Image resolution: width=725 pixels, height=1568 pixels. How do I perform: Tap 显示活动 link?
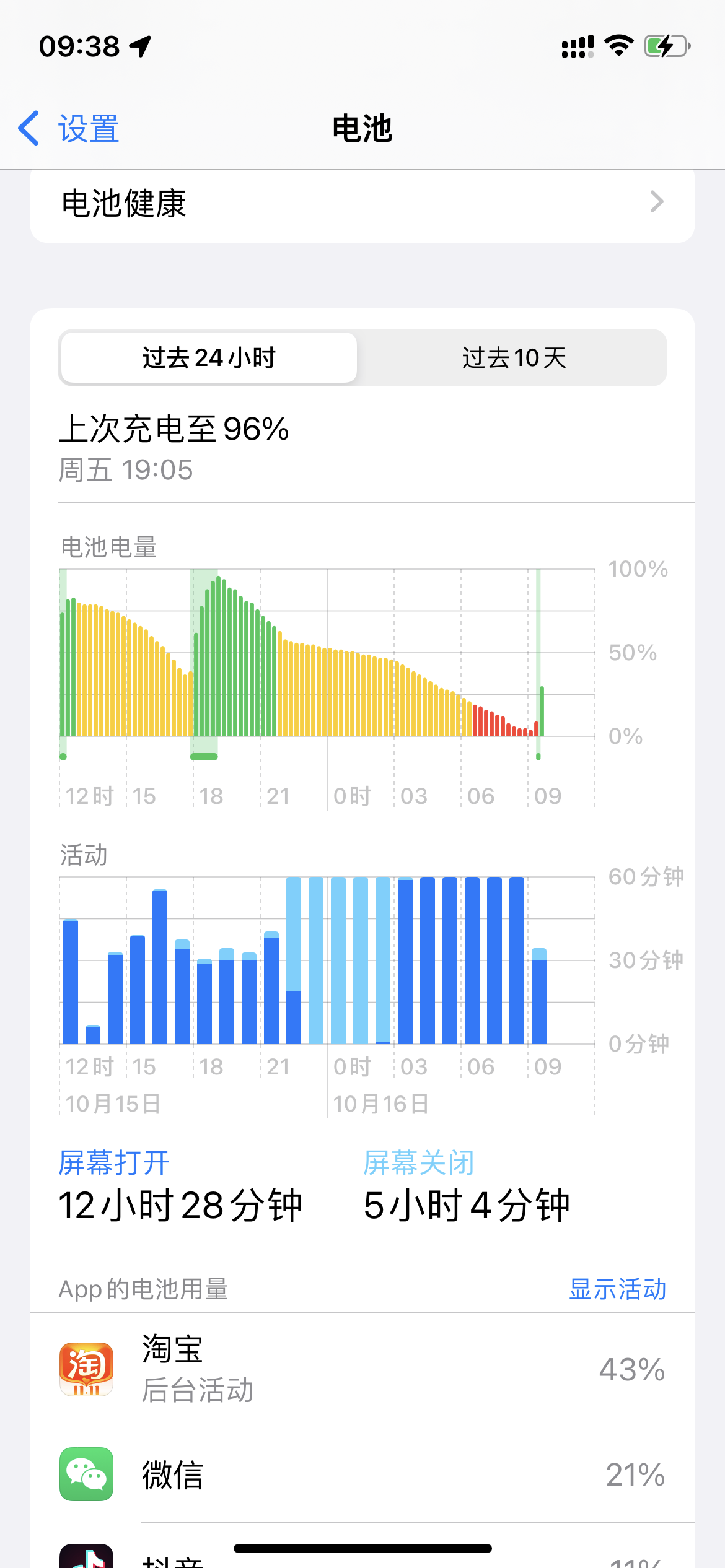click(x=617, y=1289)
